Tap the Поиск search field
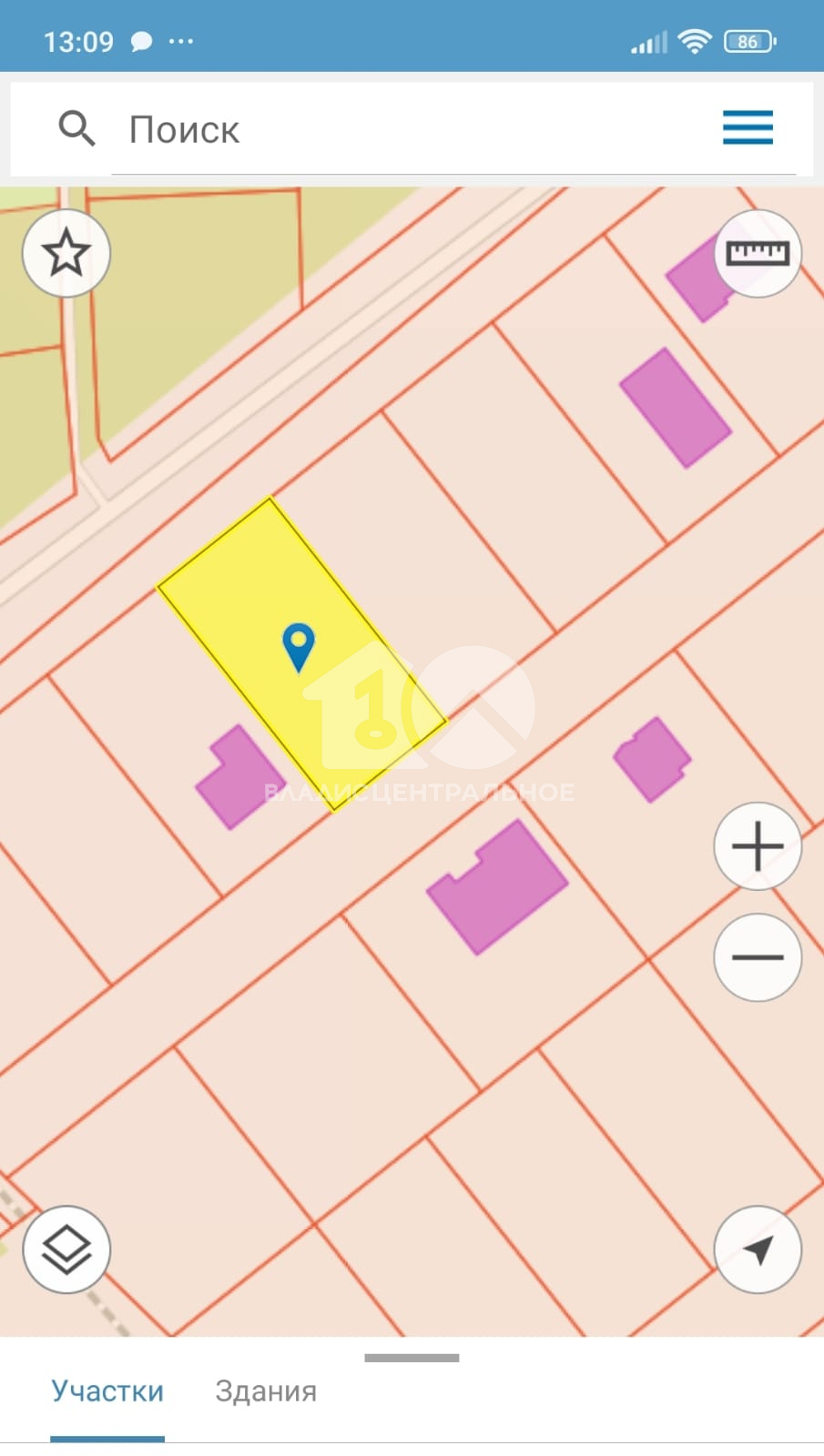Viewport: 824px width, 1456px height. [410, 130]
